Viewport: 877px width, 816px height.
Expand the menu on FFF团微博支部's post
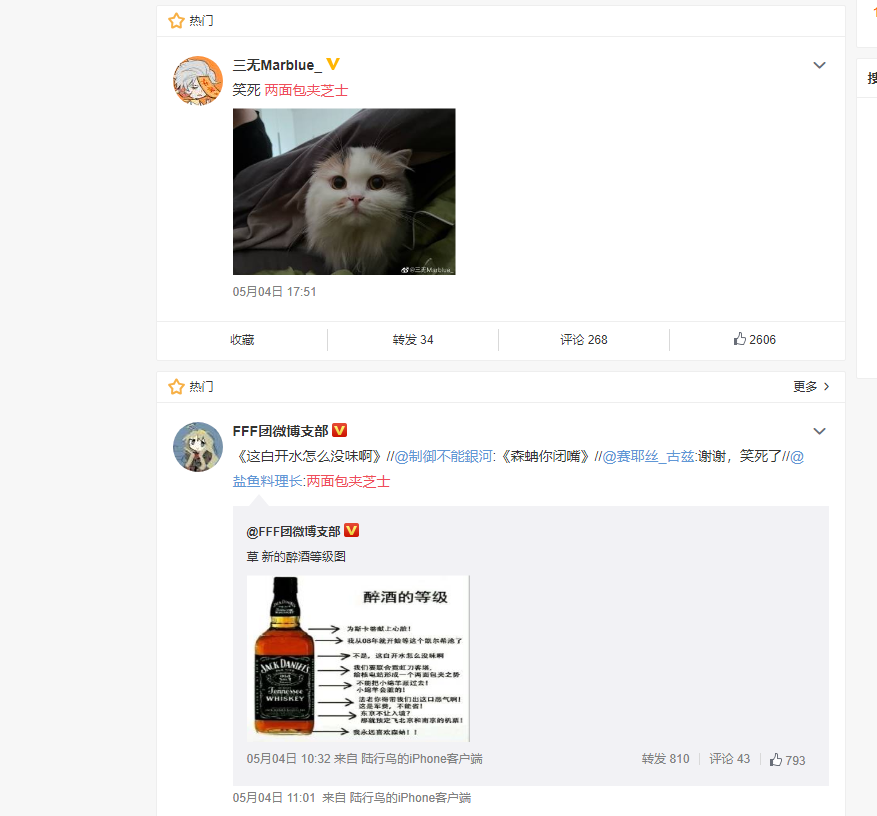coord(819,432)
